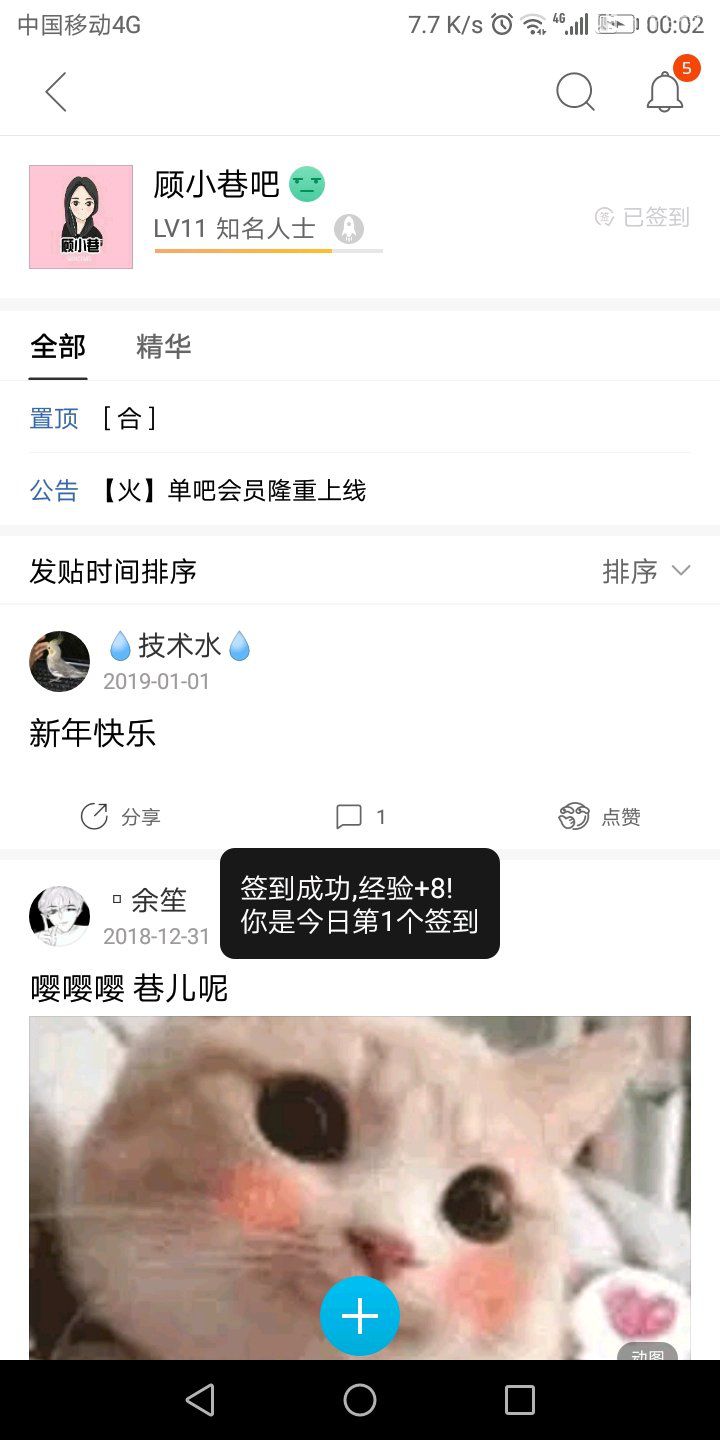Share the 新年快乐 post
Image resolution: width=720 pixels, height=1440 pixels.
coord(120,817)
